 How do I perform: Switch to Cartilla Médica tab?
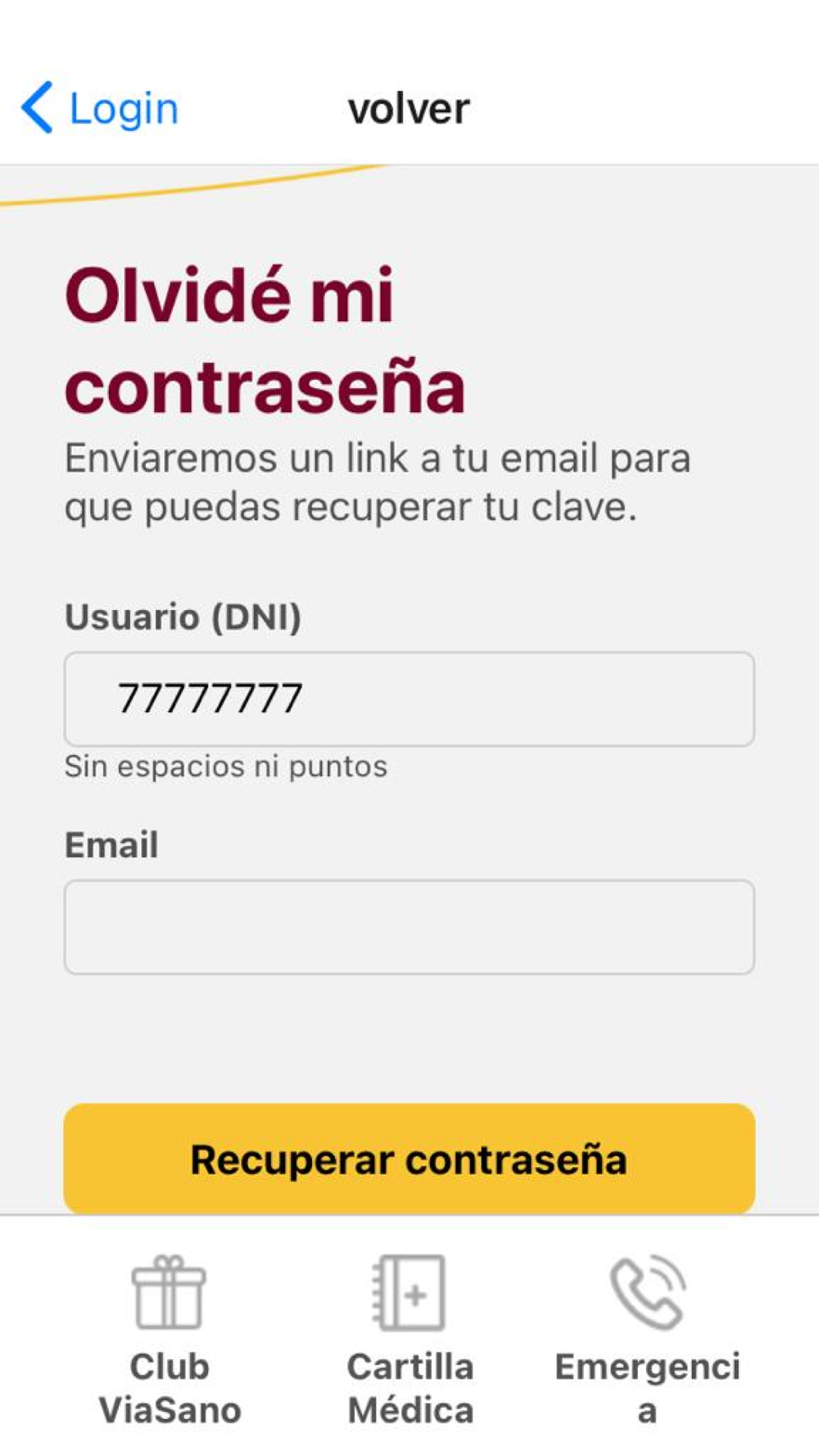pyautogui.click(x=409, y=1338)
